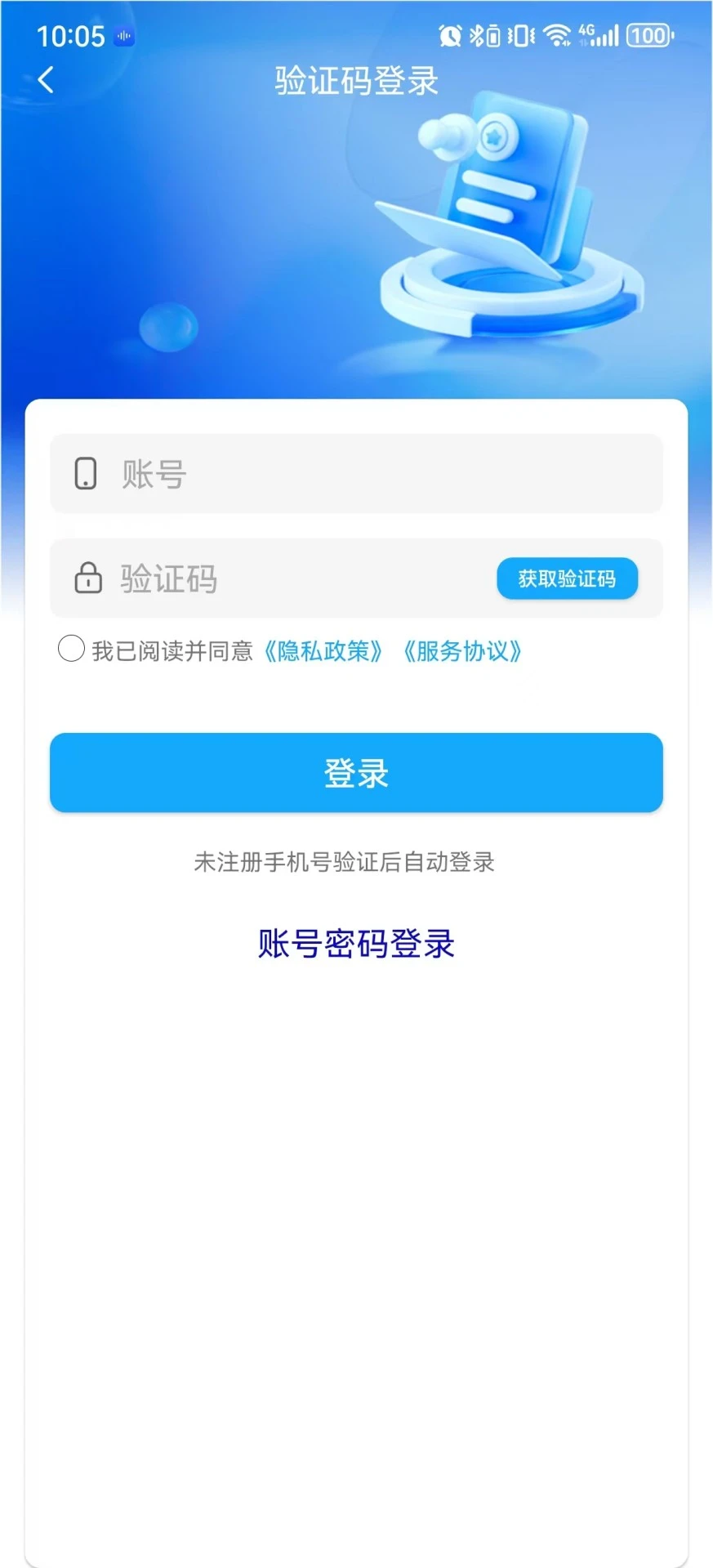Tap the back arrow to leave login
The width and height of the screenshot is (713, 1568).
[46, 79]
